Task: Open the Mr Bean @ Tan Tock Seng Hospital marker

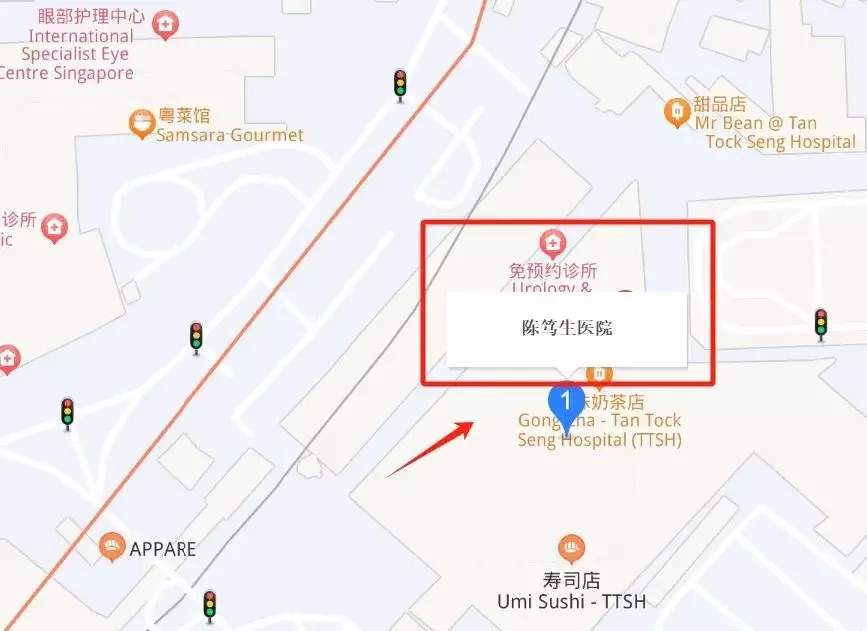Action: click(677, 110)
